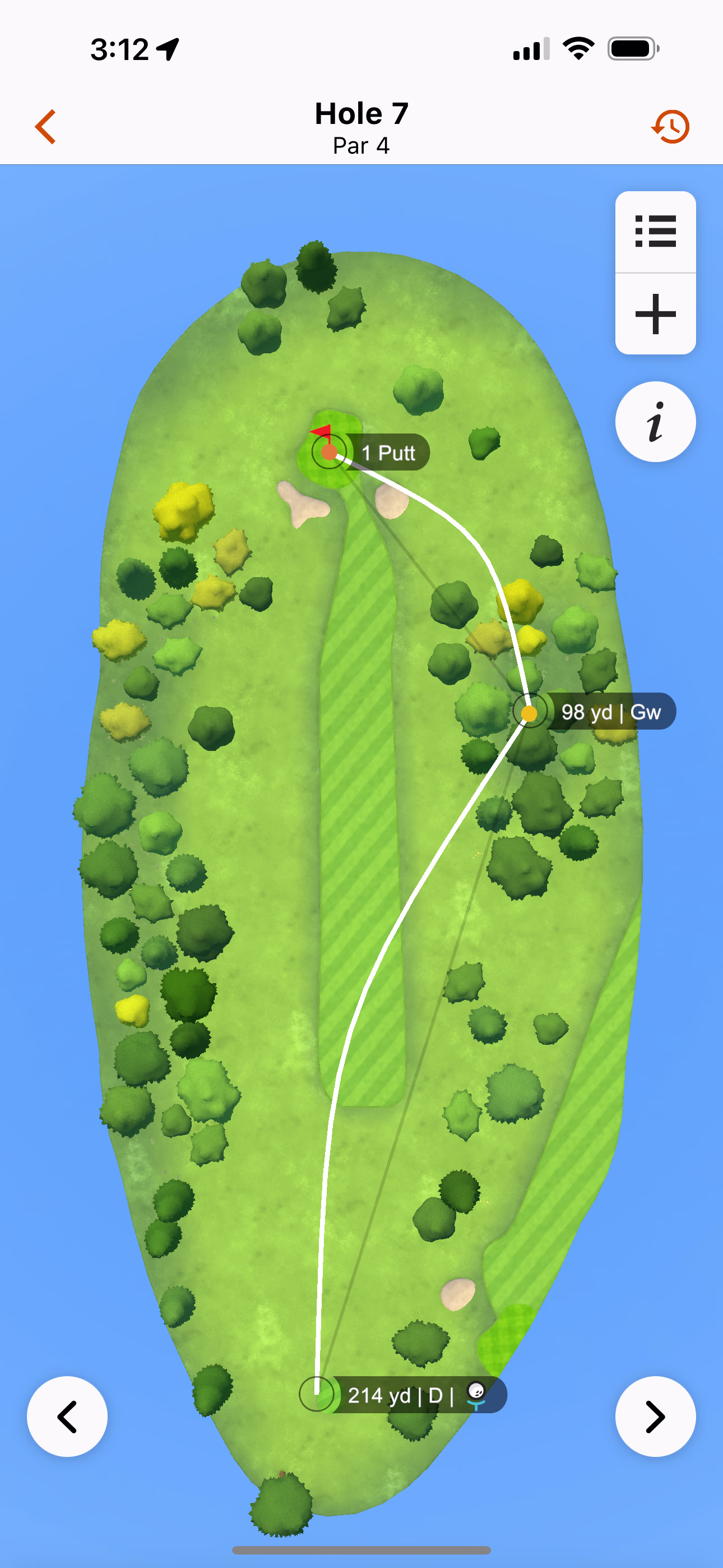723x1568 pixels.
Task: Open the round history clock icon
Action: pos(671,127)
